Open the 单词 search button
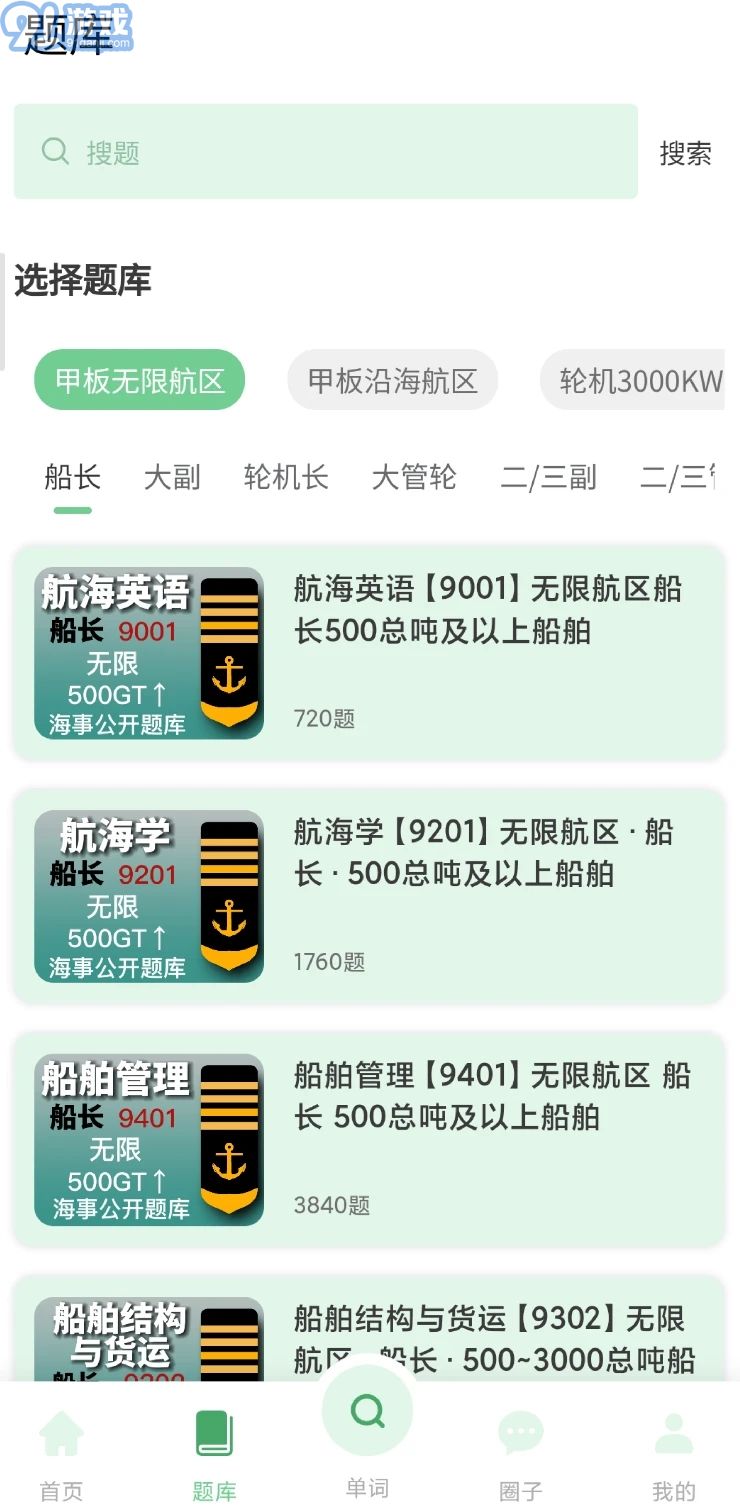The height and width of the screenshot is (1510, 740). coord(367,1430)
